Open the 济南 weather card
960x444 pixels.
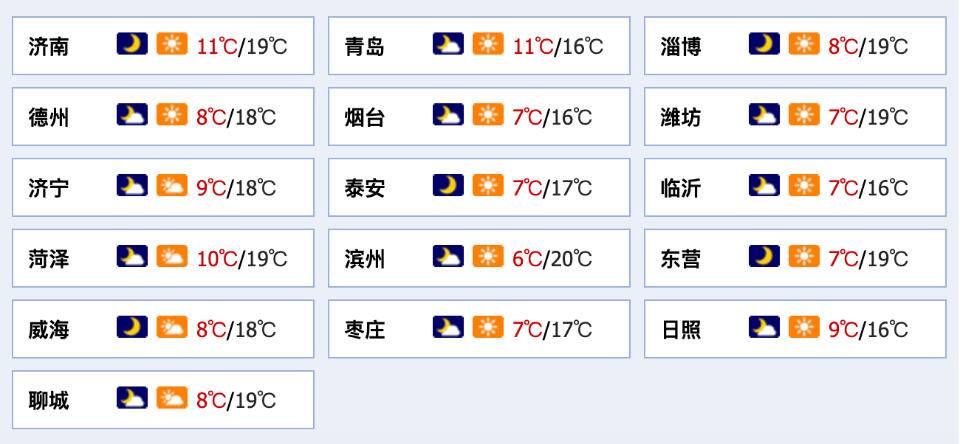click(163, 46)
